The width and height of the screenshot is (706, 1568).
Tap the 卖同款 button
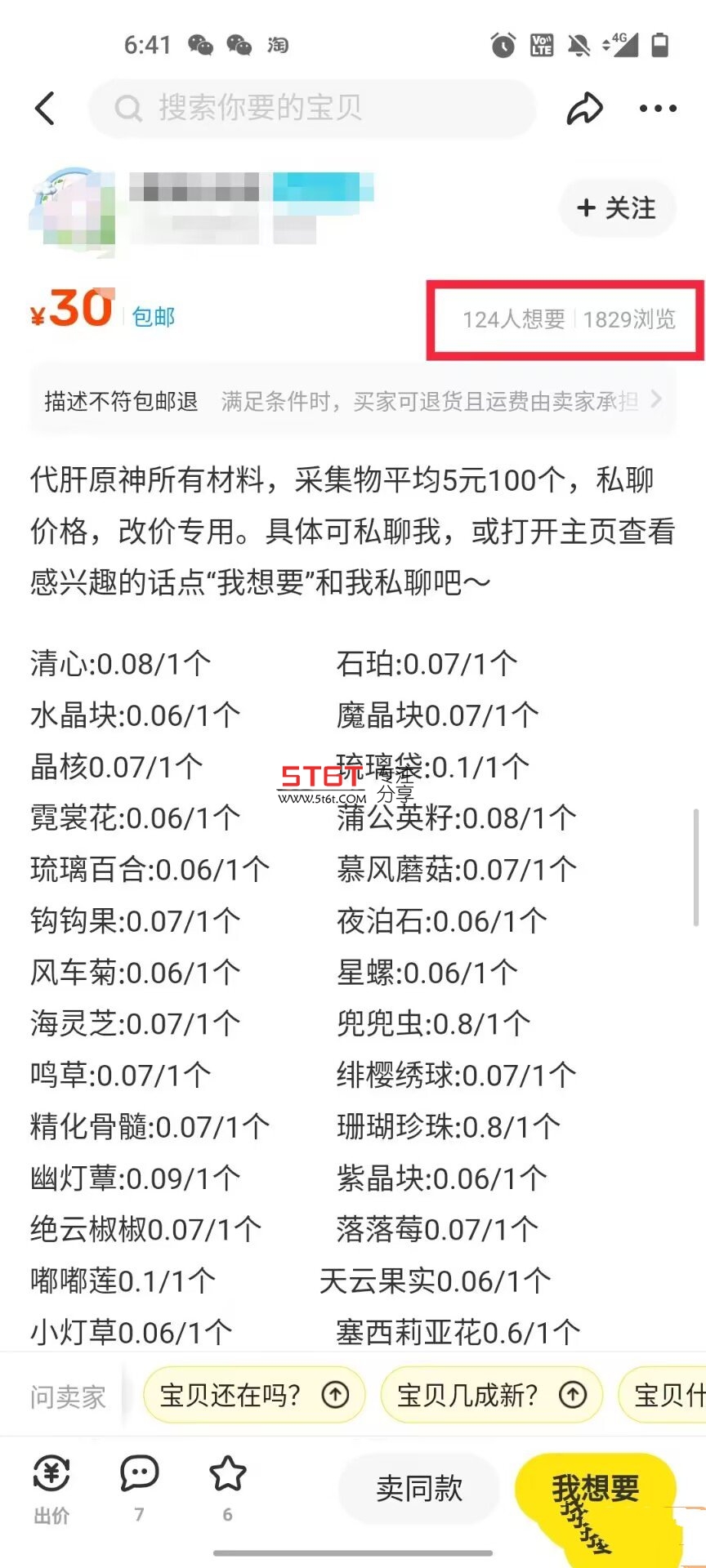[419, 1489]
